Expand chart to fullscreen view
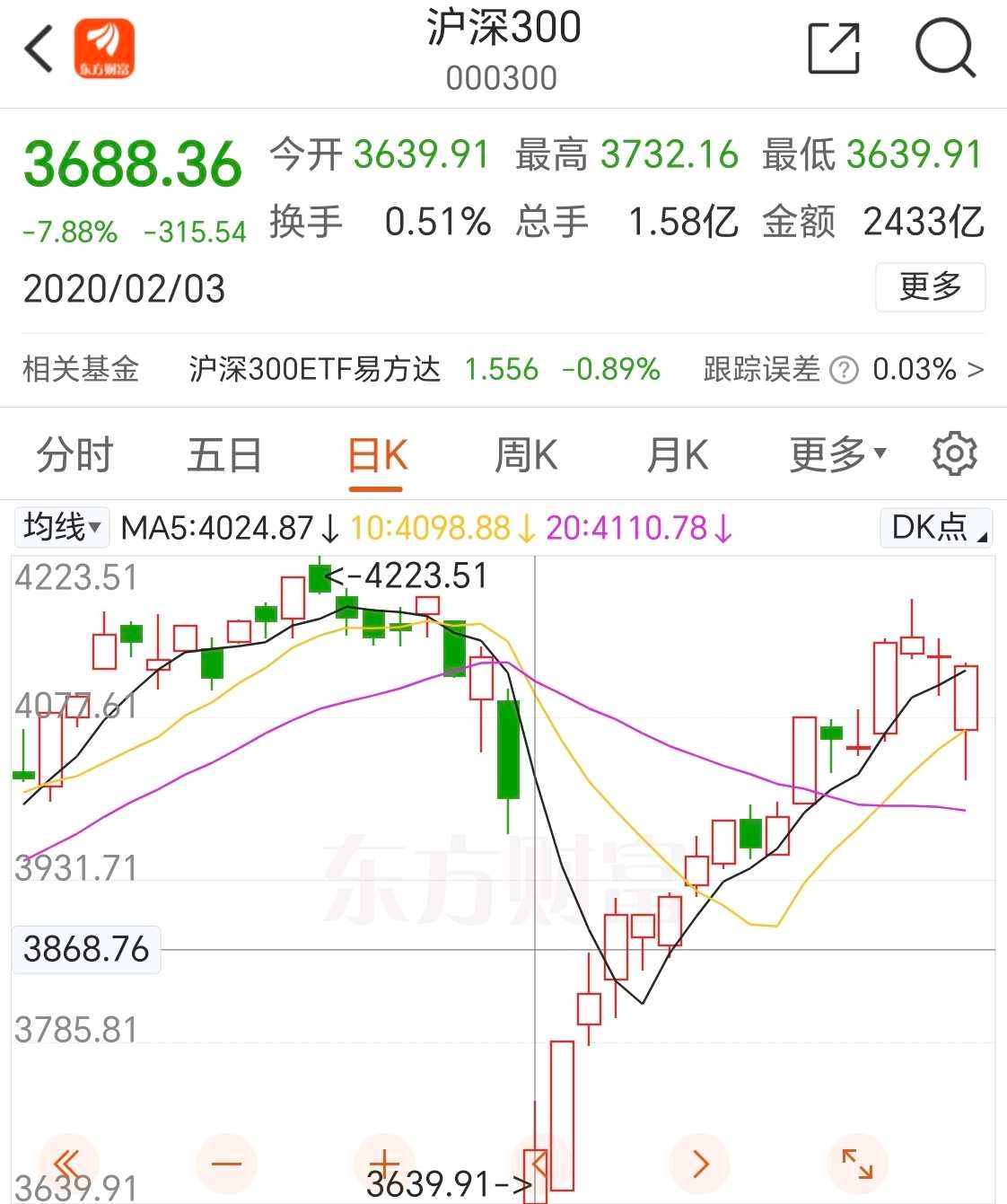The width and height of the screenshot is (1007, 1204). [857, 1163]
